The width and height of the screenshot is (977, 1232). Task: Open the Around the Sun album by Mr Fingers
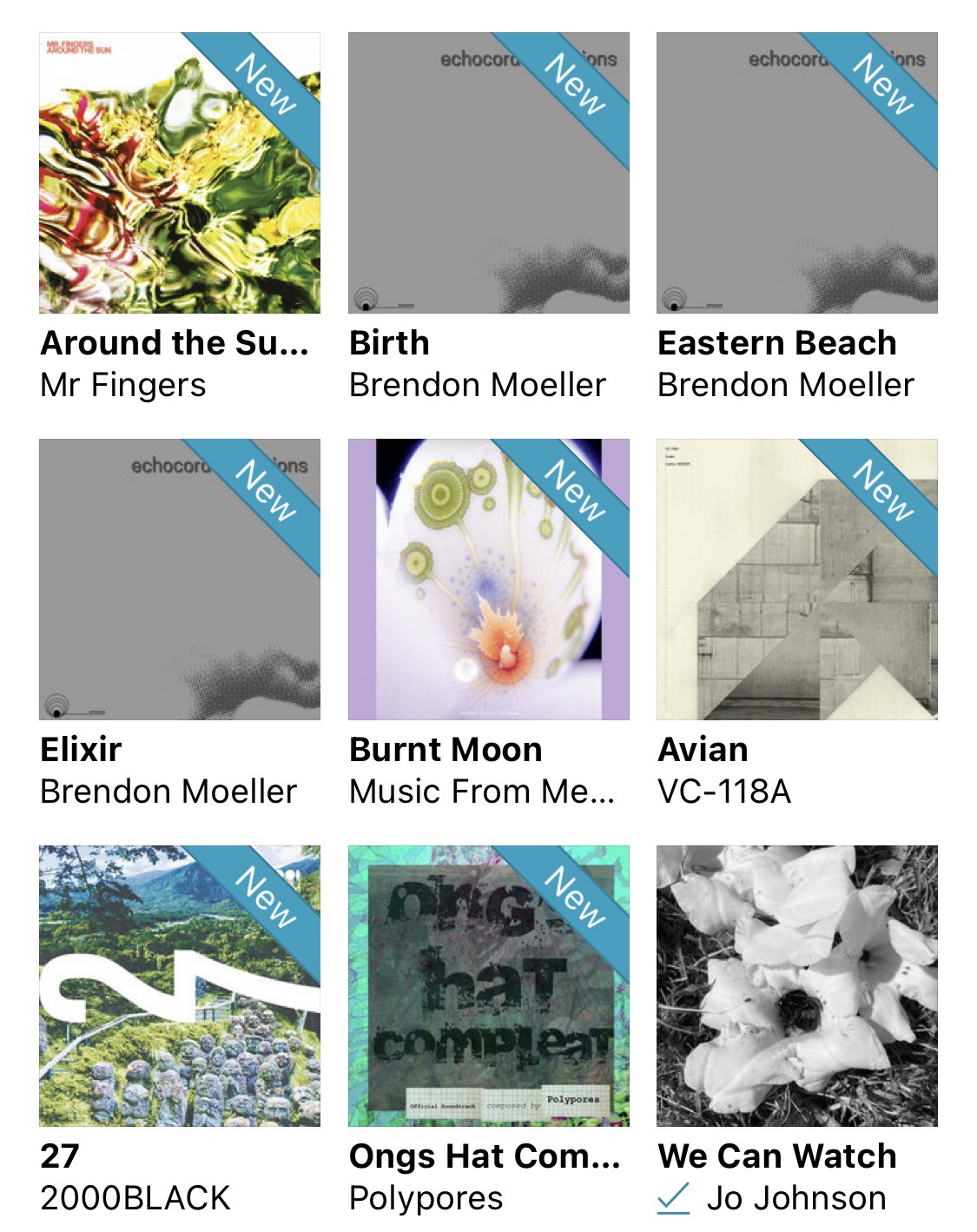(179, 173)
